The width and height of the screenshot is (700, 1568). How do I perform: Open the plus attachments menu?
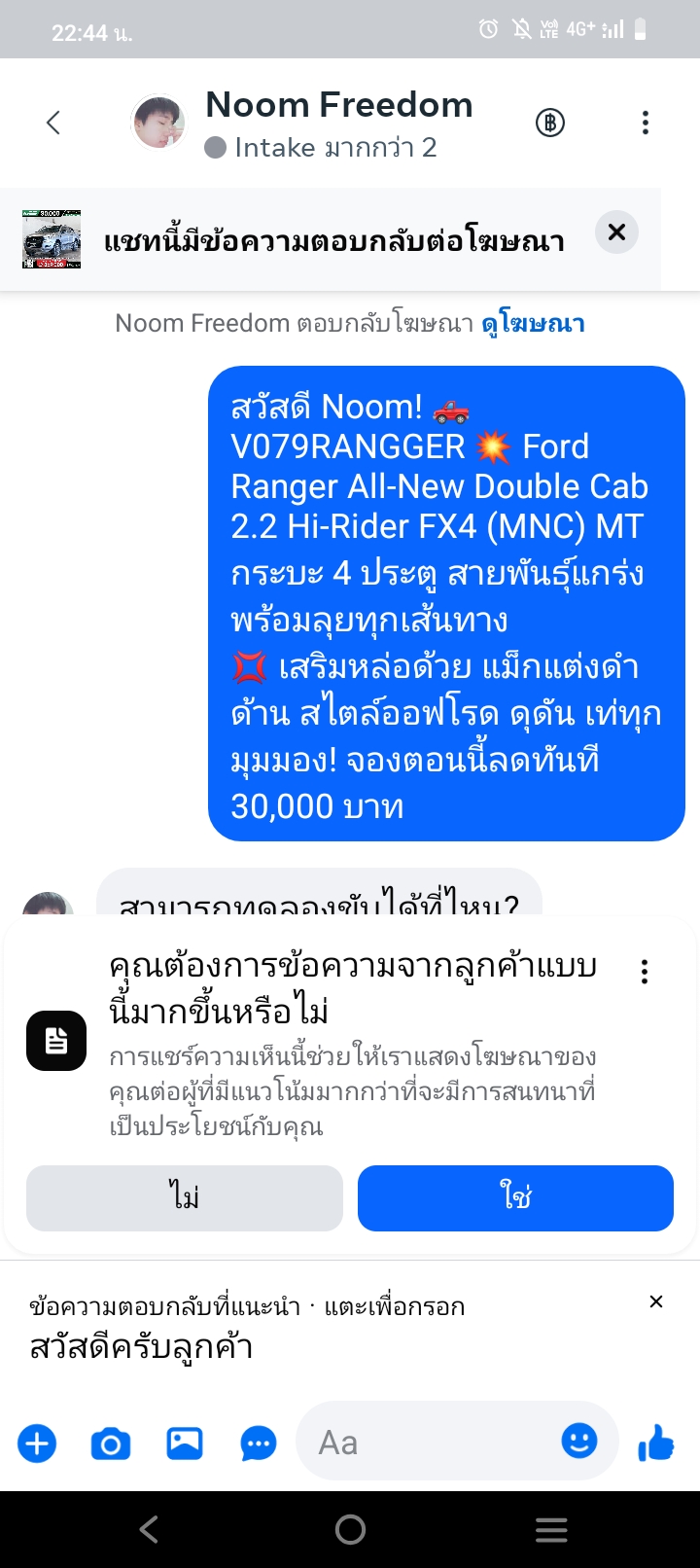37,1443
